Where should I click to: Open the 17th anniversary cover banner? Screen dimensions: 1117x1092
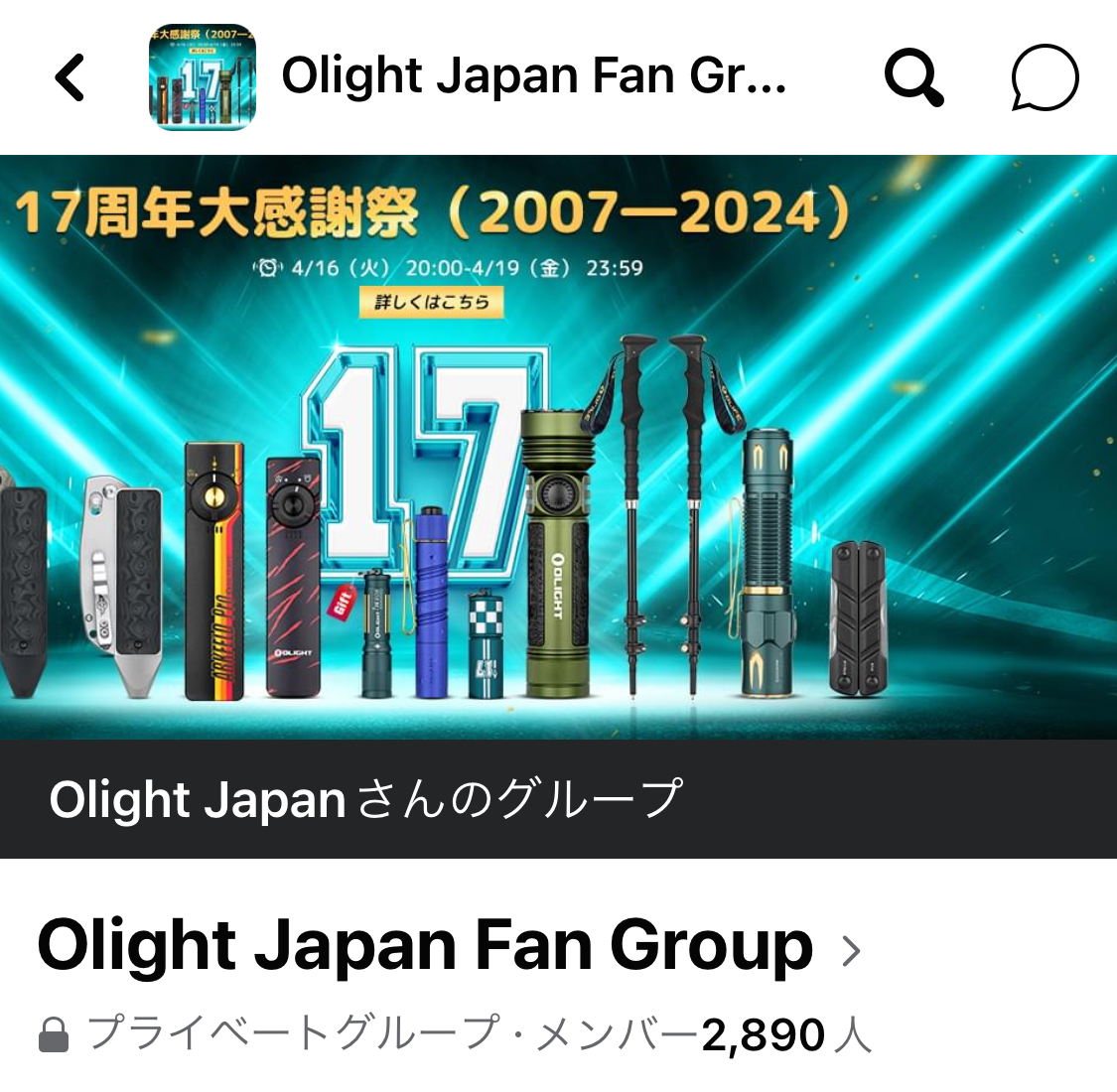pos(558,447)
